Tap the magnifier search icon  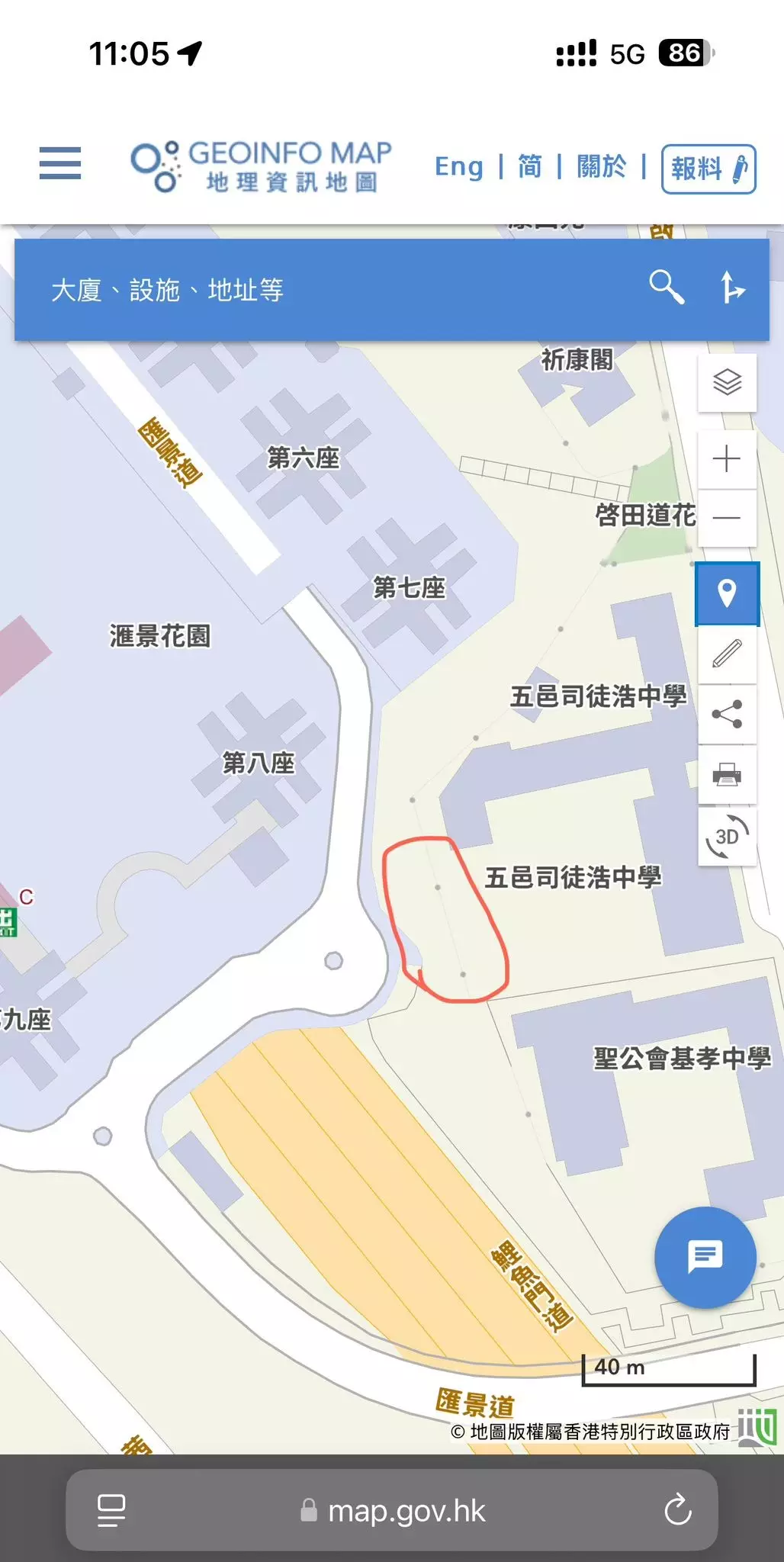click(666, 288)
